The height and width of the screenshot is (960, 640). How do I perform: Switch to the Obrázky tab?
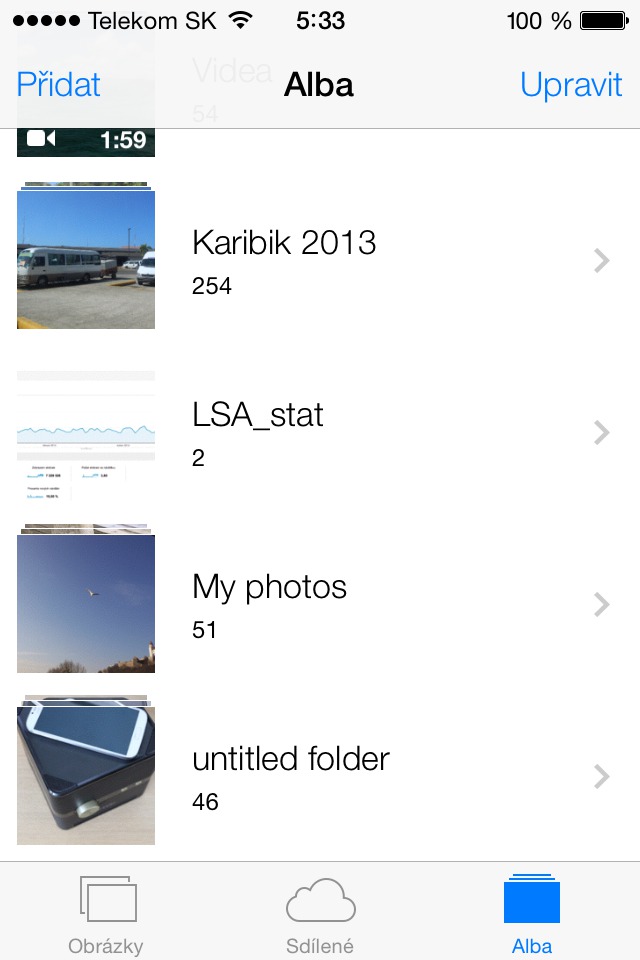(106, 912)
